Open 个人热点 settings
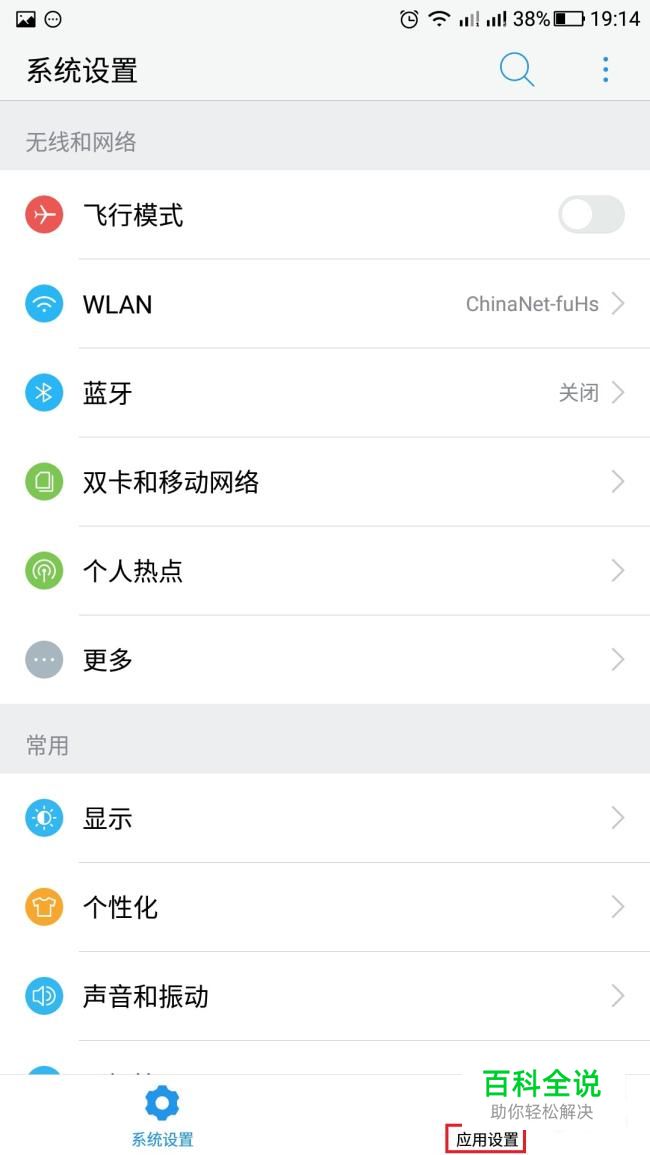This screenshot has width=650, height=1155. tap(325, 571)
